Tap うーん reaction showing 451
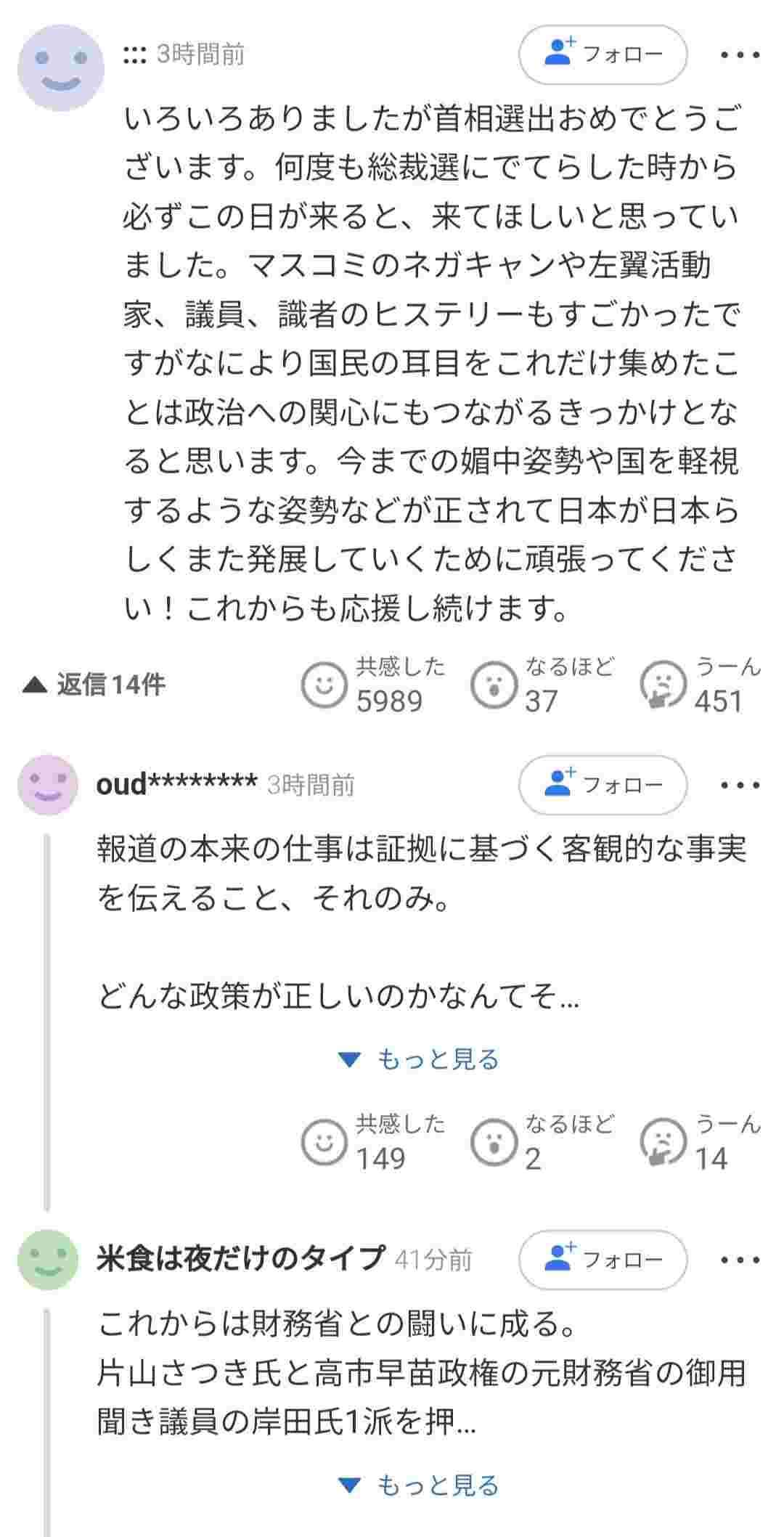This screenshot has width=784, height=1537. [x=663, y=684]
